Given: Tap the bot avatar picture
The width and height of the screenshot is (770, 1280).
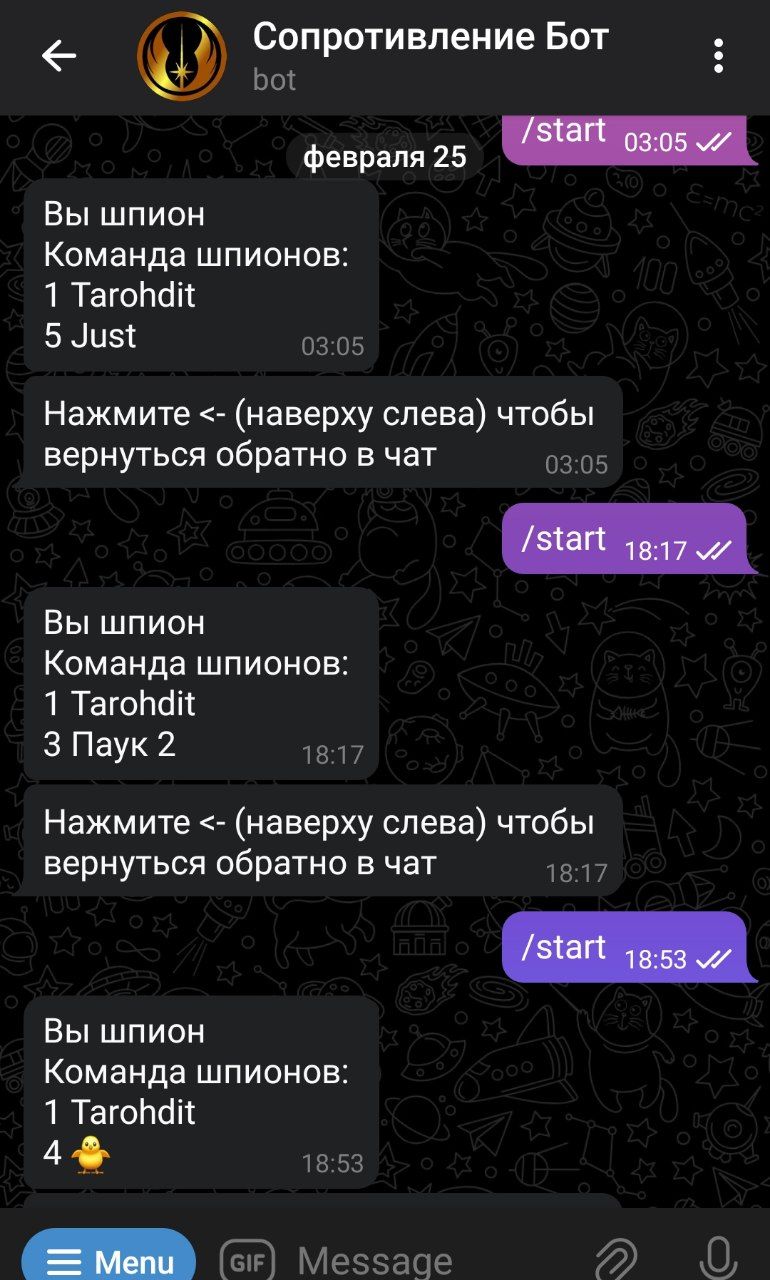Looking at the screenshot, I should 182,56.
